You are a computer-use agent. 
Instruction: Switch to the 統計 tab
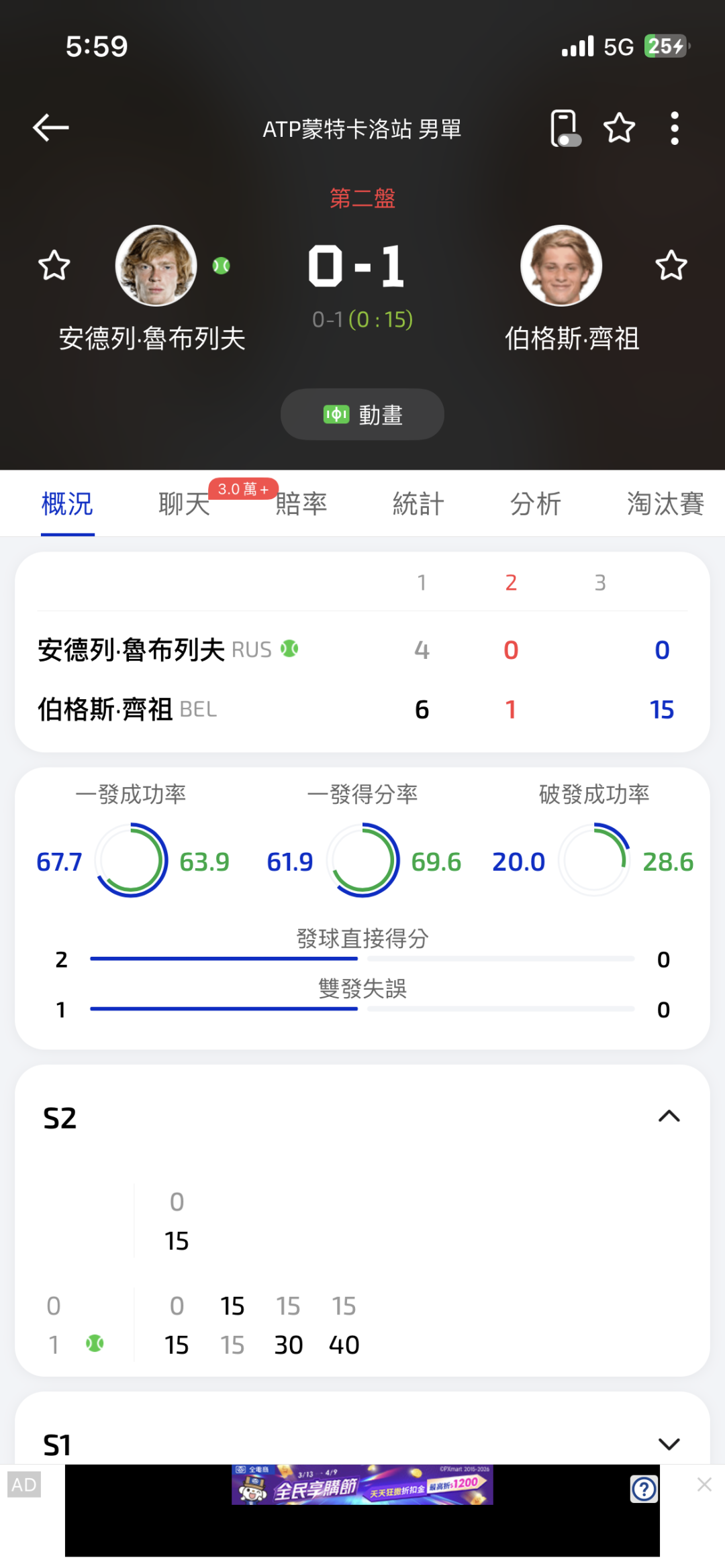418,504
